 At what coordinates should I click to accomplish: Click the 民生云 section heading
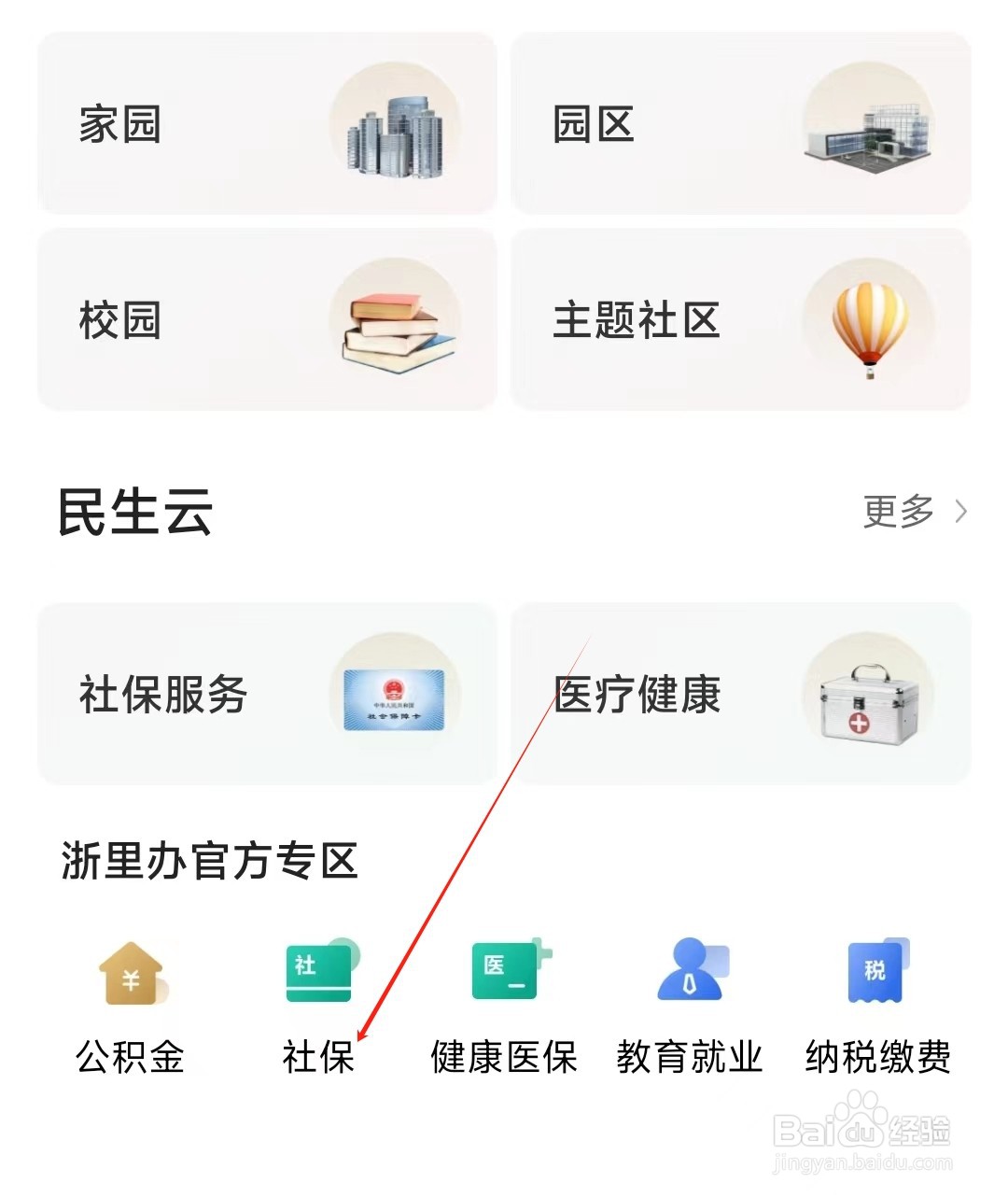pyautogui.click(x=135, y=512)
